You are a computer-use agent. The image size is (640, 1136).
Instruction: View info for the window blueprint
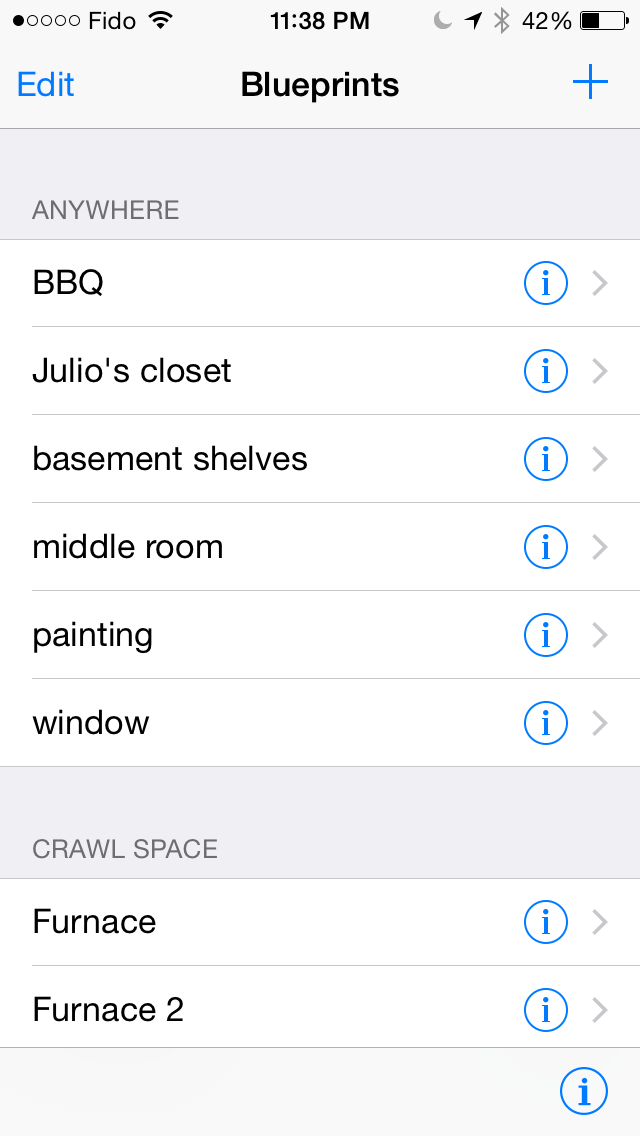point(545,723)
